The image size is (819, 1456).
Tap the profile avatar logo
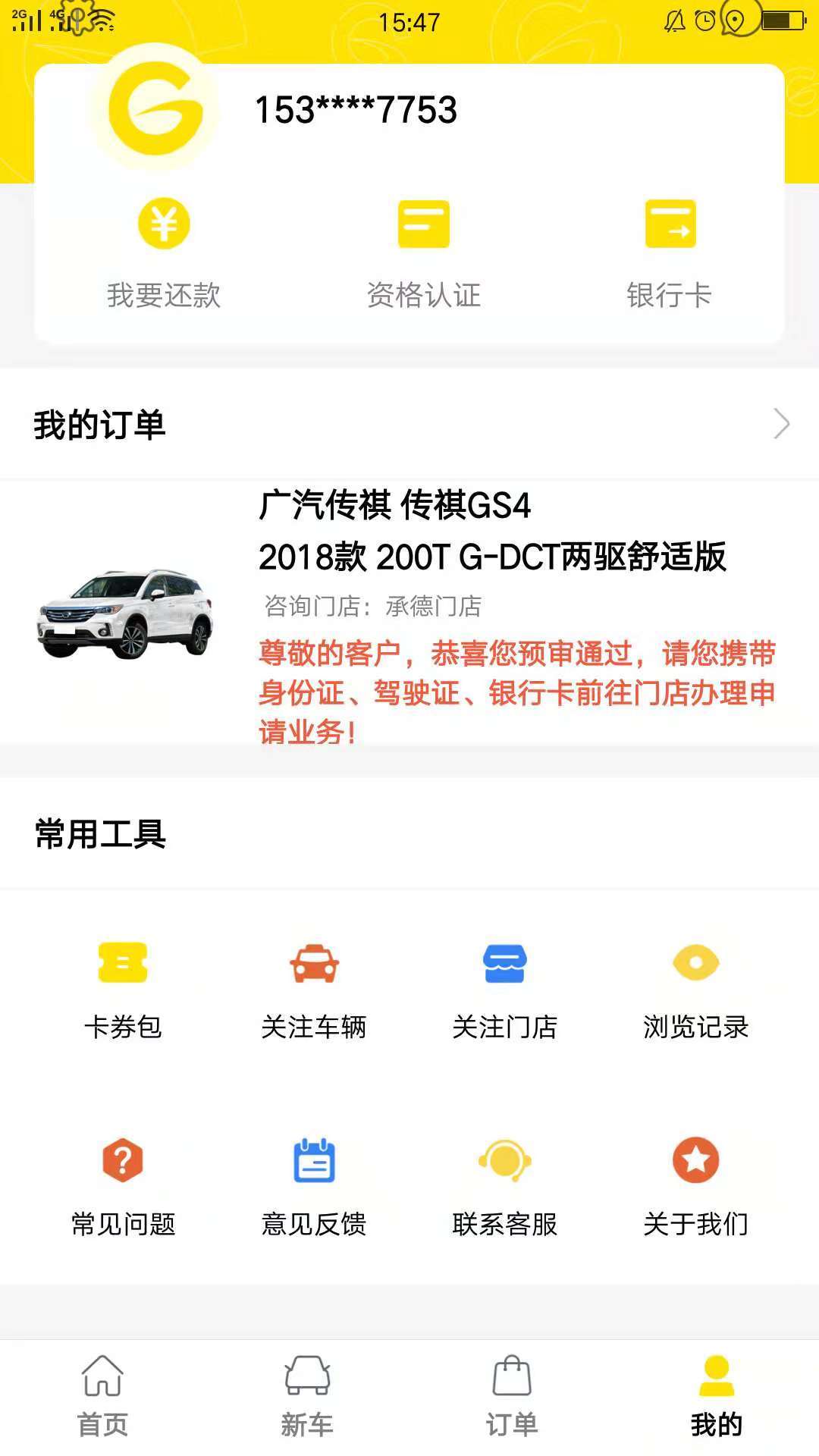click(x=156, y=108)
